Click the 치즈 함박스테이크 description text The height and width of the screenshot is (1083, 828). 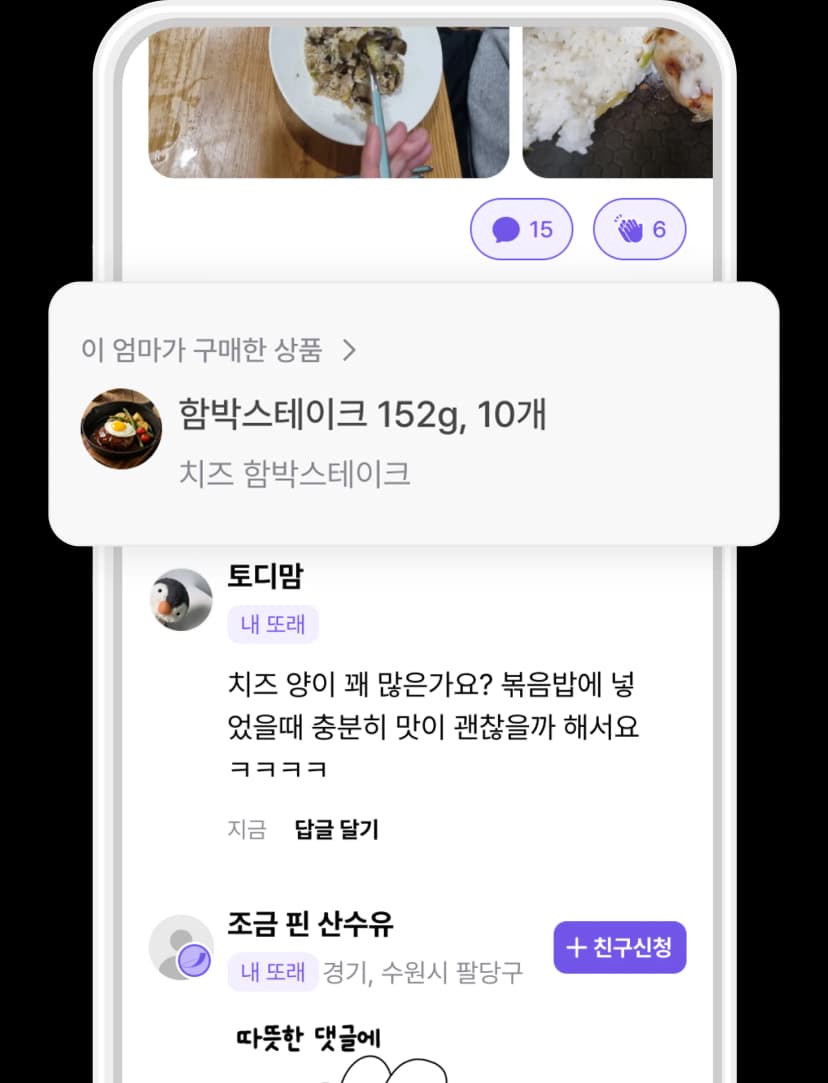pyautogui.click(x=295, y=474)
